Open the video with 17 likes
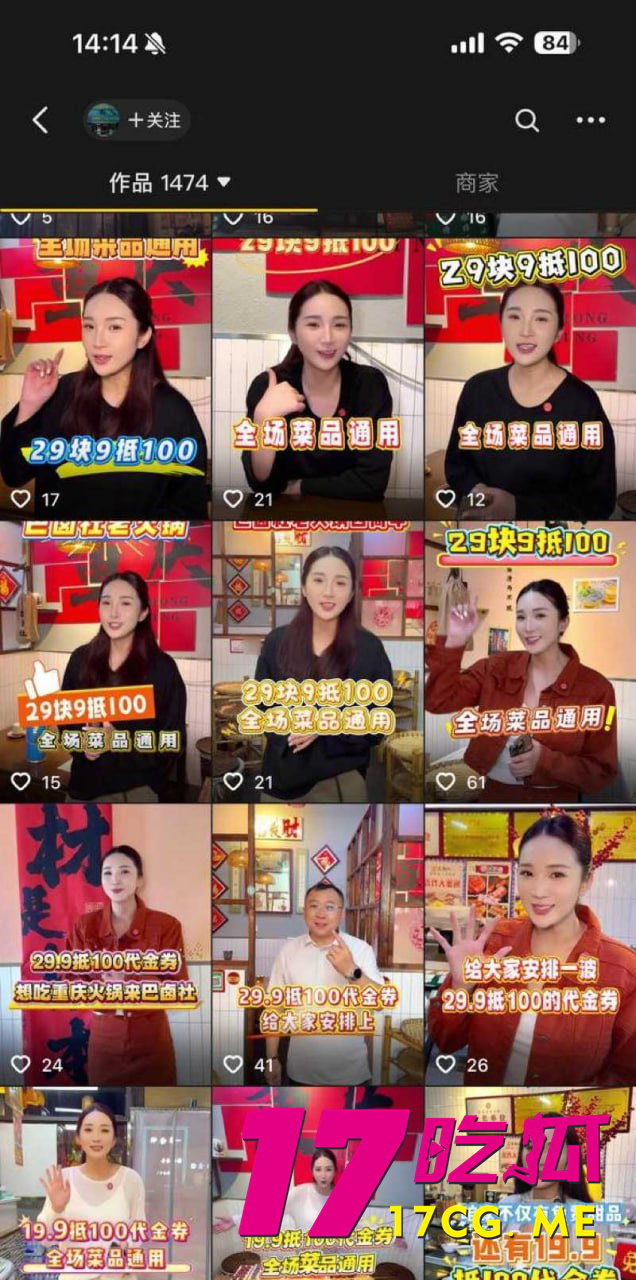 [x=105, y=380]
